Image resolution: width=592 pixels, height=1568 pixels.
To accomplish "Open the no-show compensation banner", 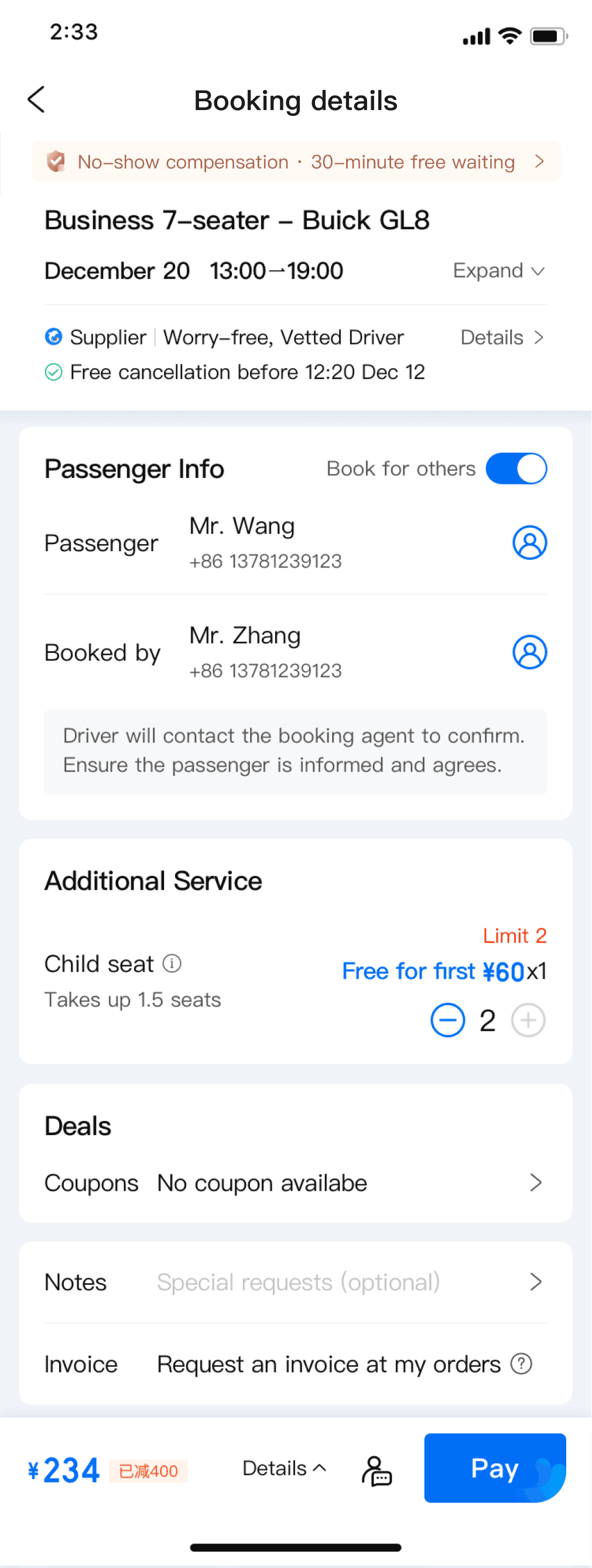I will tap(296, 161).
